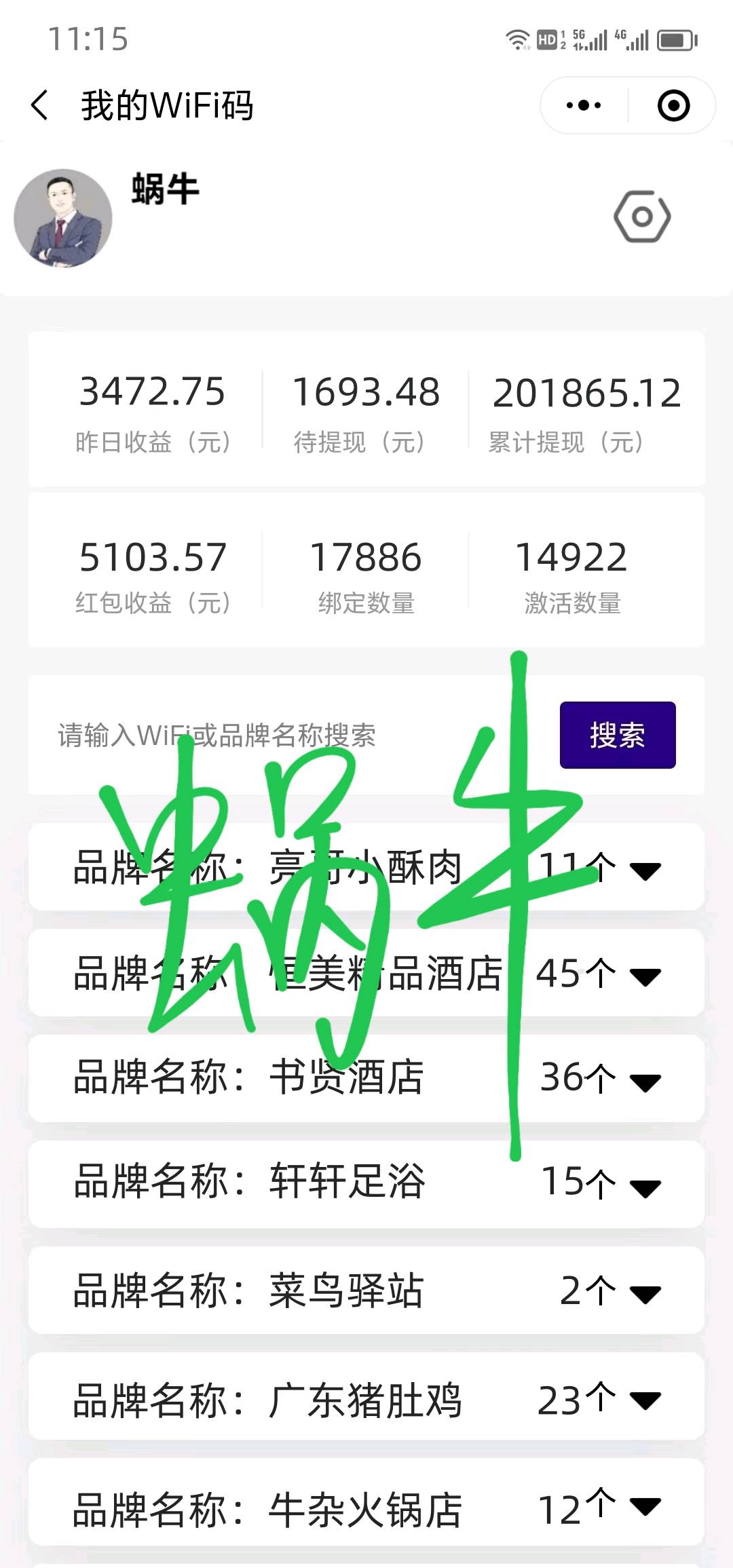Image resolution: width=733 pixels, height=1568 pixels.
Task: Expand the 轩轩足浴 brand row
Action: [x=366, y=1184]
